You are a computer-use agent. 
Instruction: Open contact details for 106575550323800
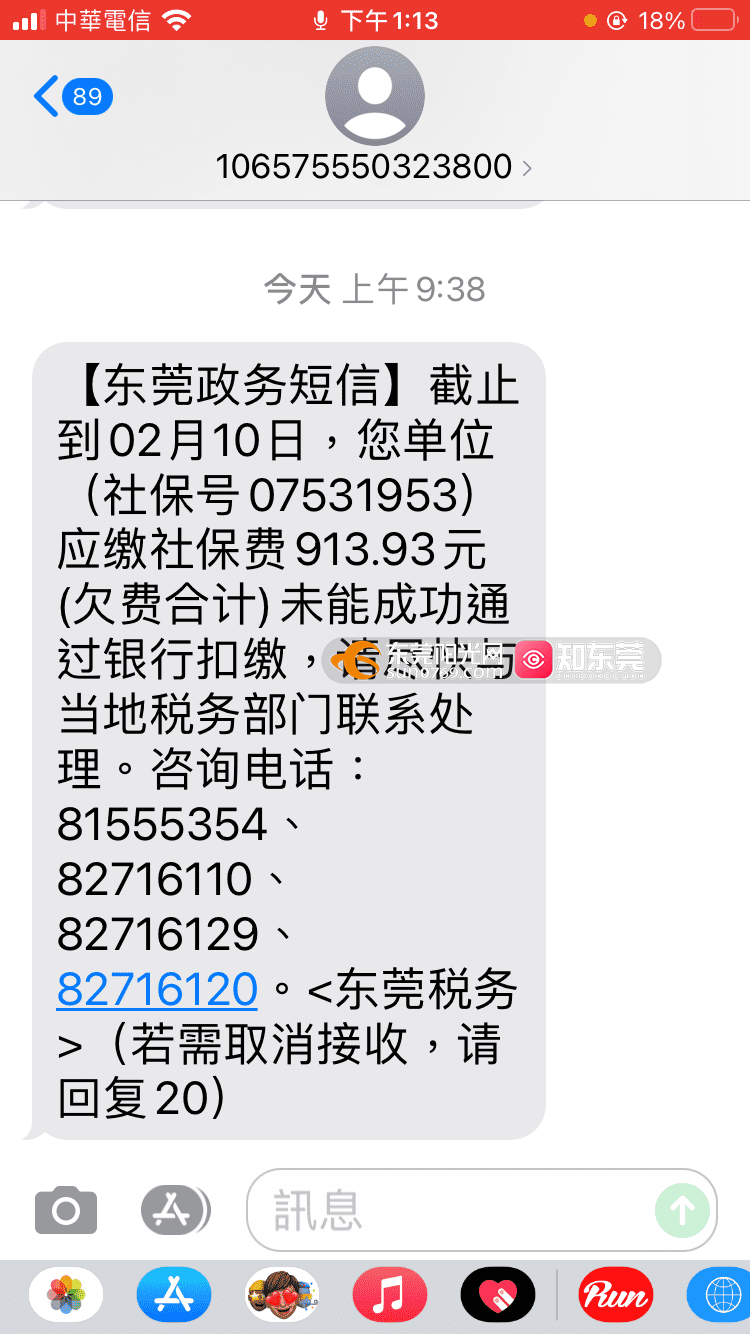click(x=374, y=166)
